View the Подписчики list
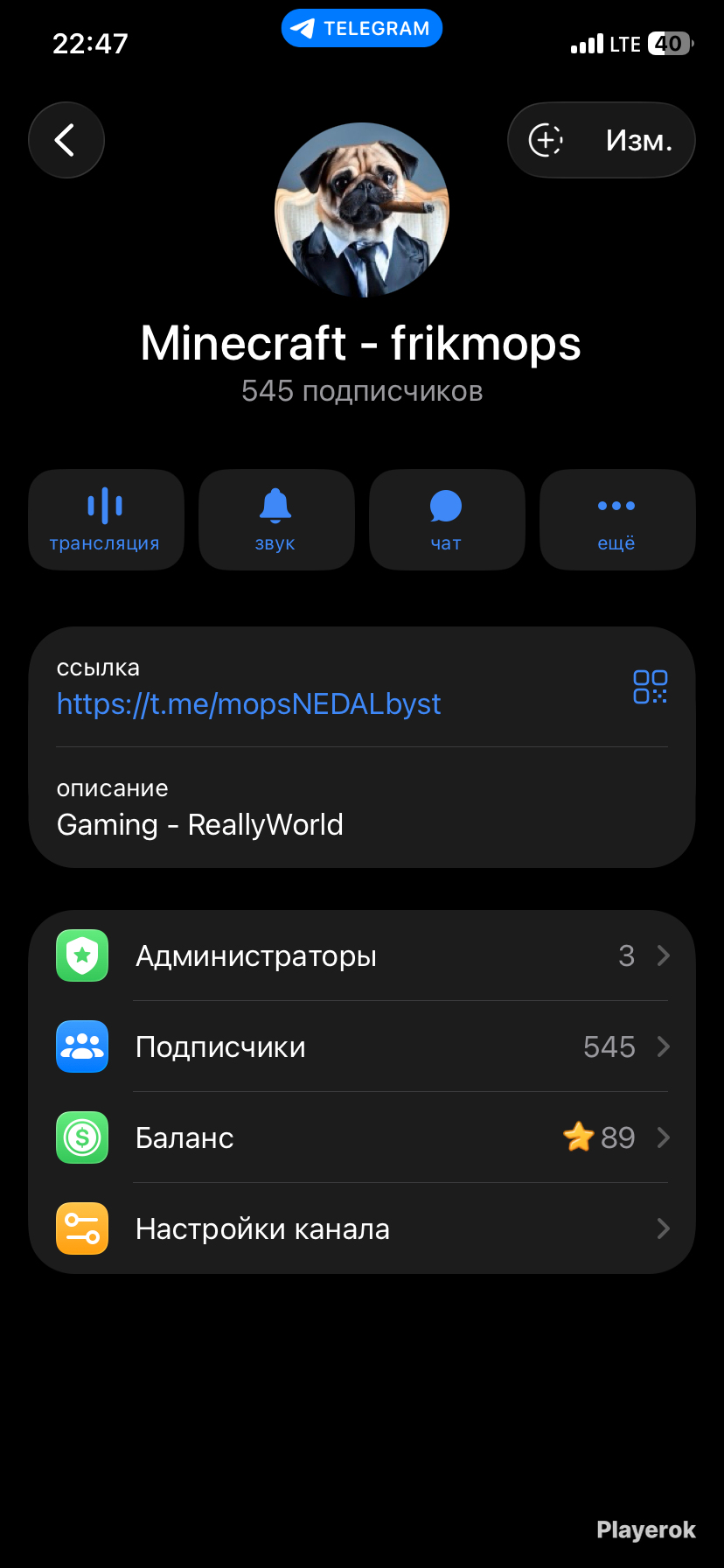The width and height of the screenshot is (724, 1568). [x=362, y=1046]
